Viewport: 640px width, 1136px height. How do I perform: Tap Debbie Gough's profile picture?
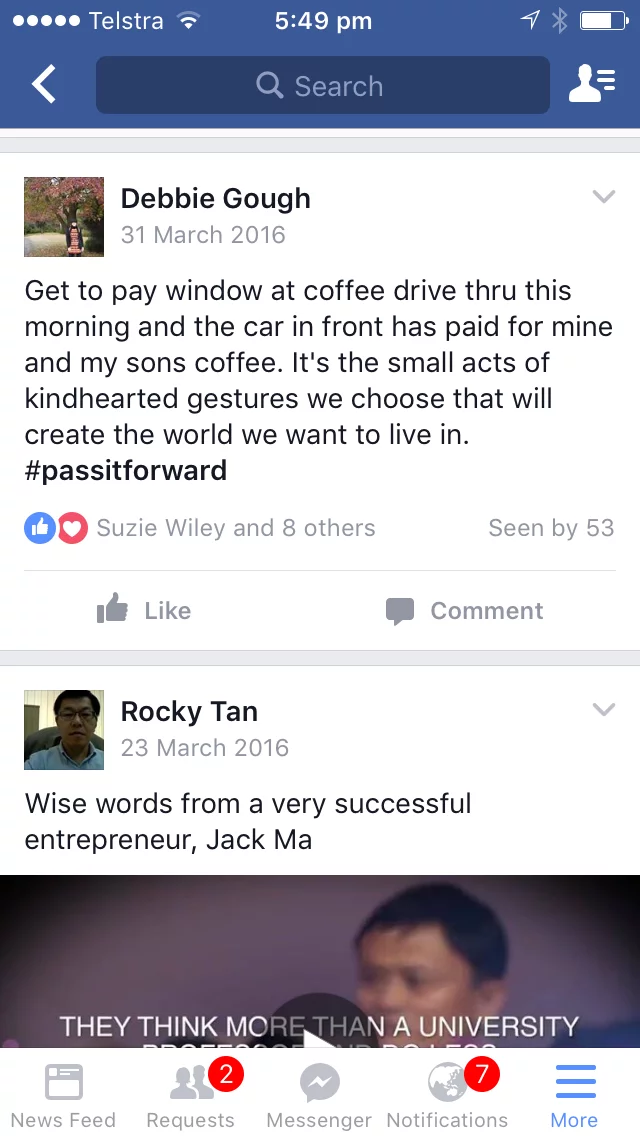(64, 217)
